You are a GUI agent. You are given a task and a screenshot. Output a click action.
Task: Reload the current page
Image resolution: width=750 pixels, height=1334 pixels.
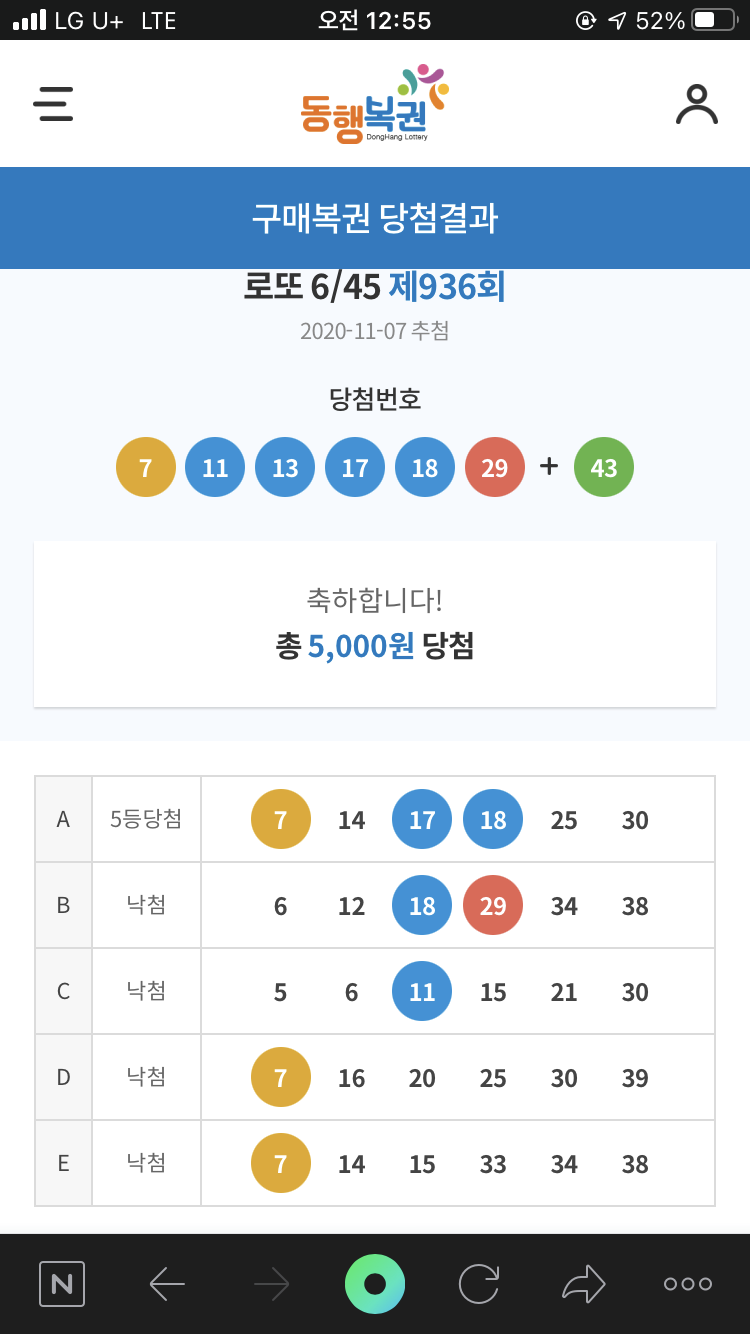click(x=479, y=1283)
